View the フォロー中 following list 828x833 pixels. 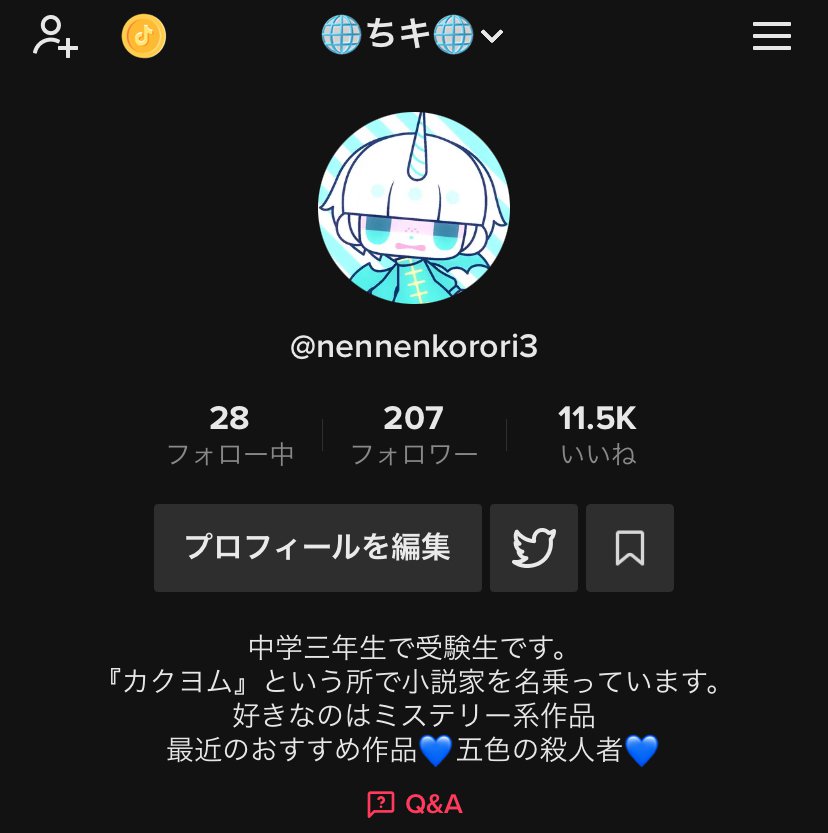click(230, 435)
